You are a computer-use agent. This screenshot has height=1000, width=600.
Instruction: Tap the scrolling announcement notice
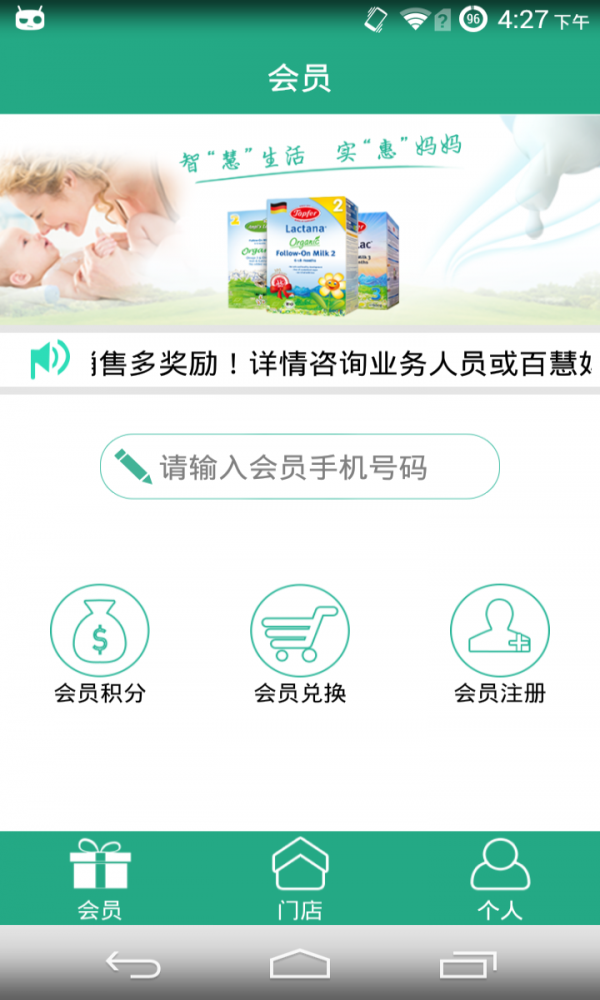(x=320, y=361)
